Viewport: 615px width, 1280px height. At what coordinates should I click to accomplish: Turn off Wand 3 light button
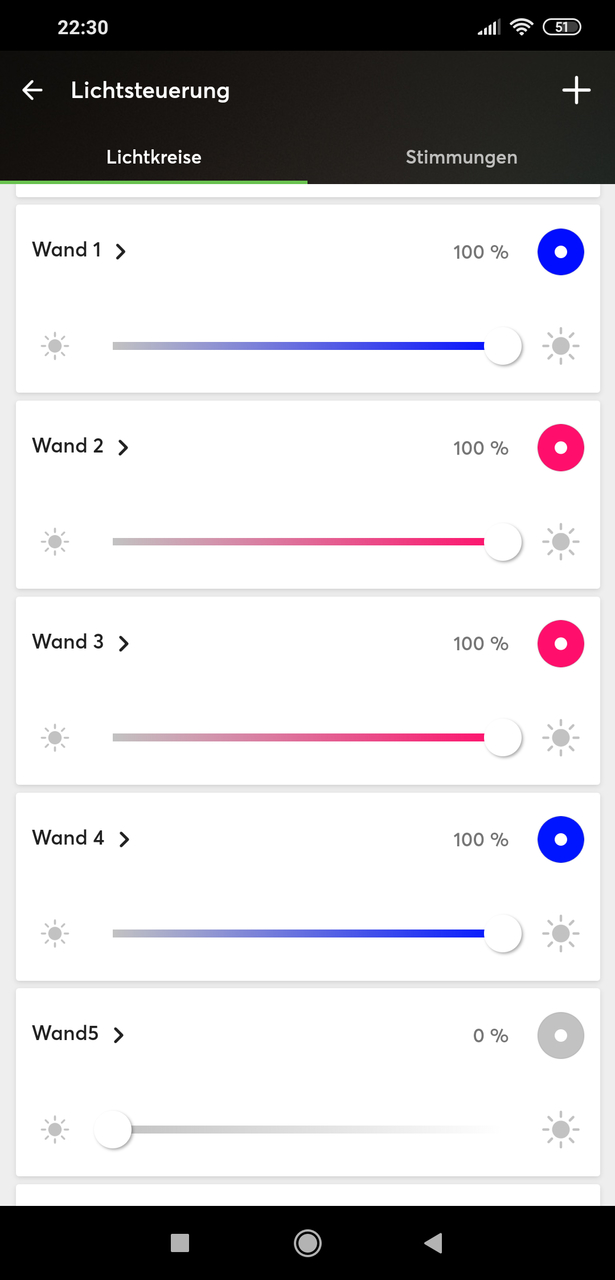561,644
